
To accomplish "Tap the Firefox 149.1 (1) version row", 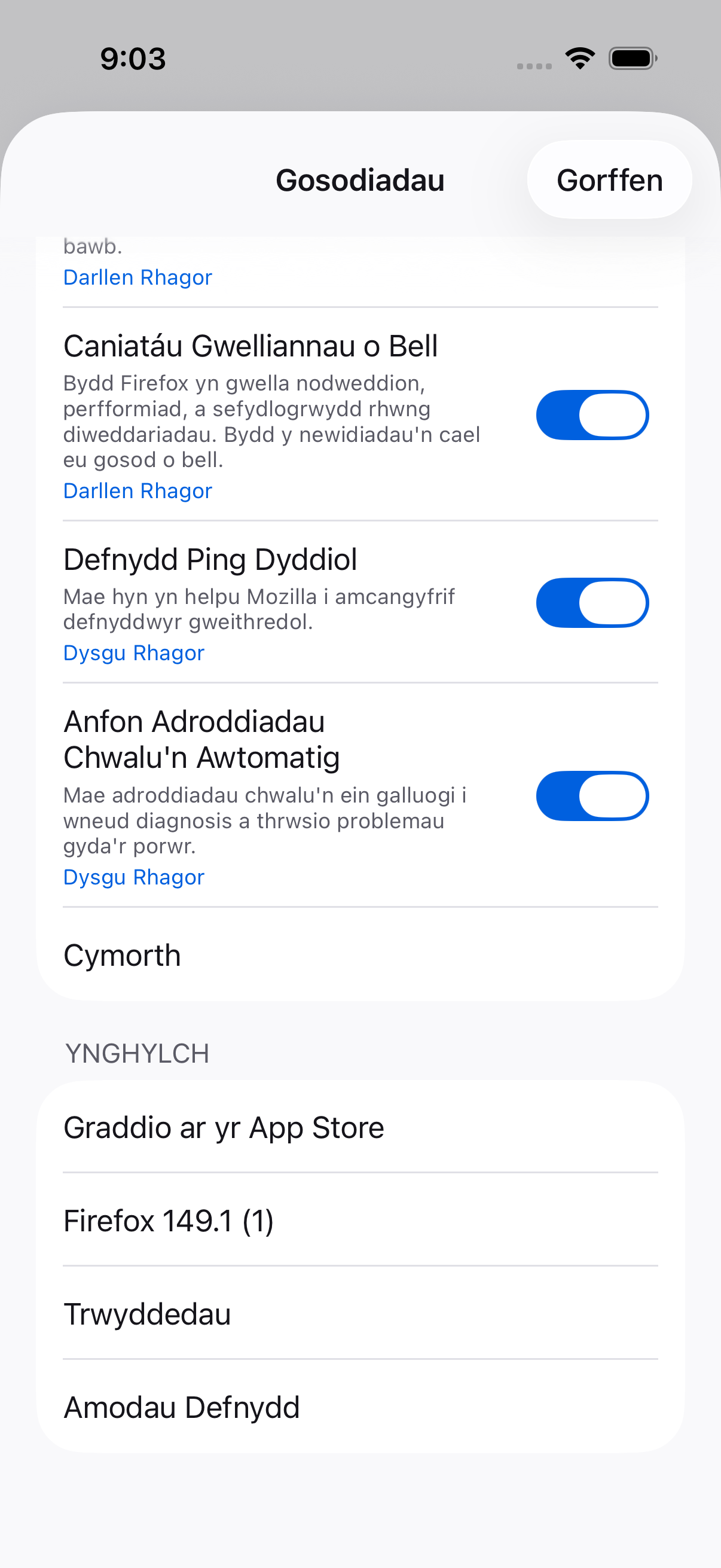I will coord(360,1221).
